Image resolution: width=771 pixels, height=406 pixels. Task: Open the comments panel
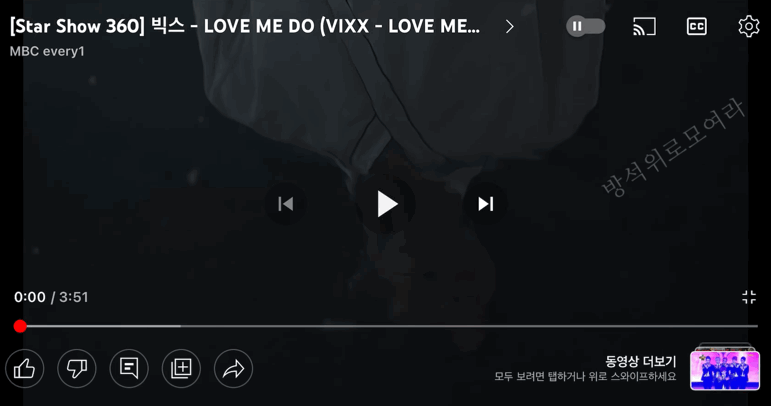click(x=129, y=368)
